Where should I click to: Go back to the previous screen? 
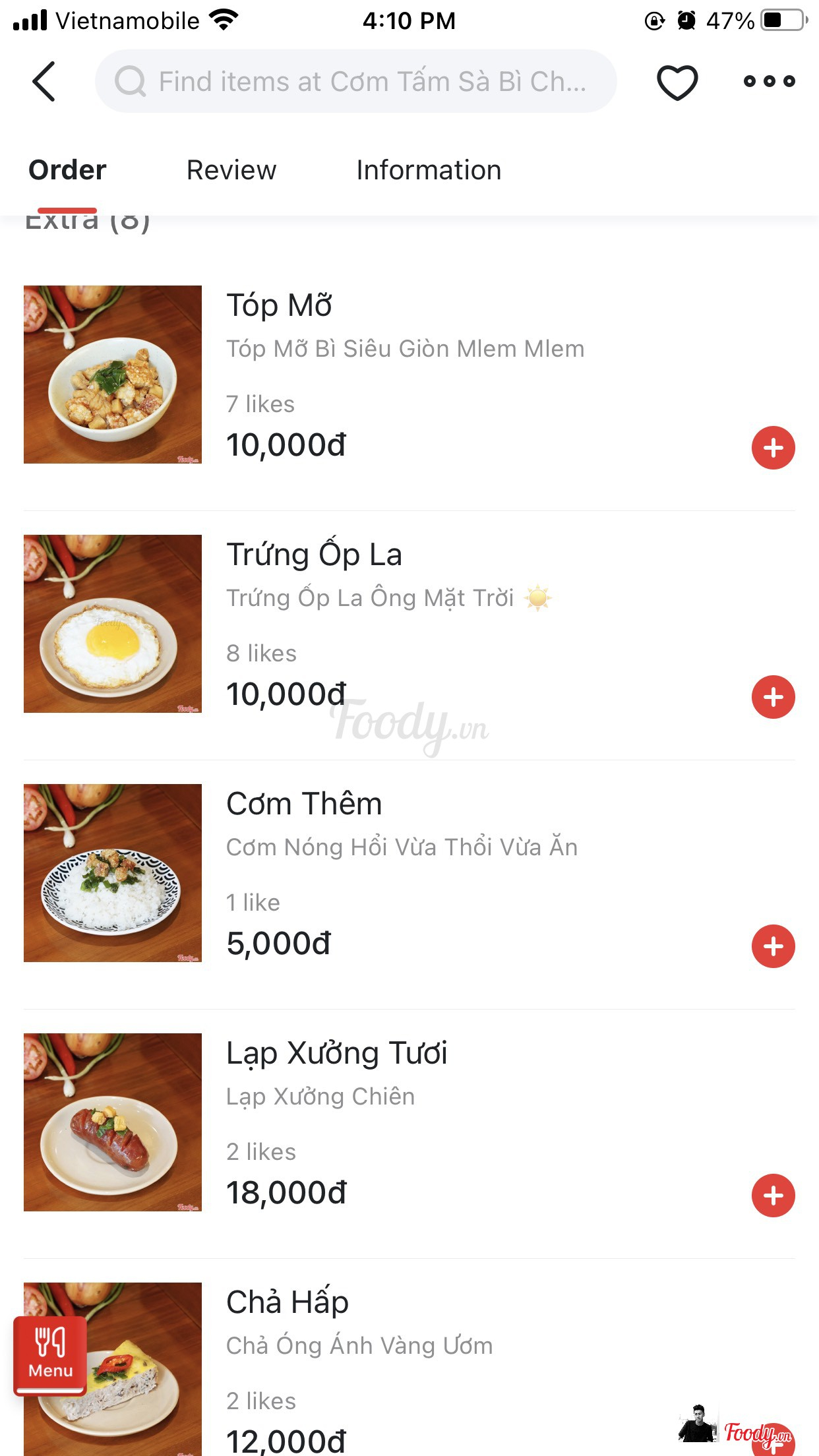pyautogui.click(x=44, y=82)
